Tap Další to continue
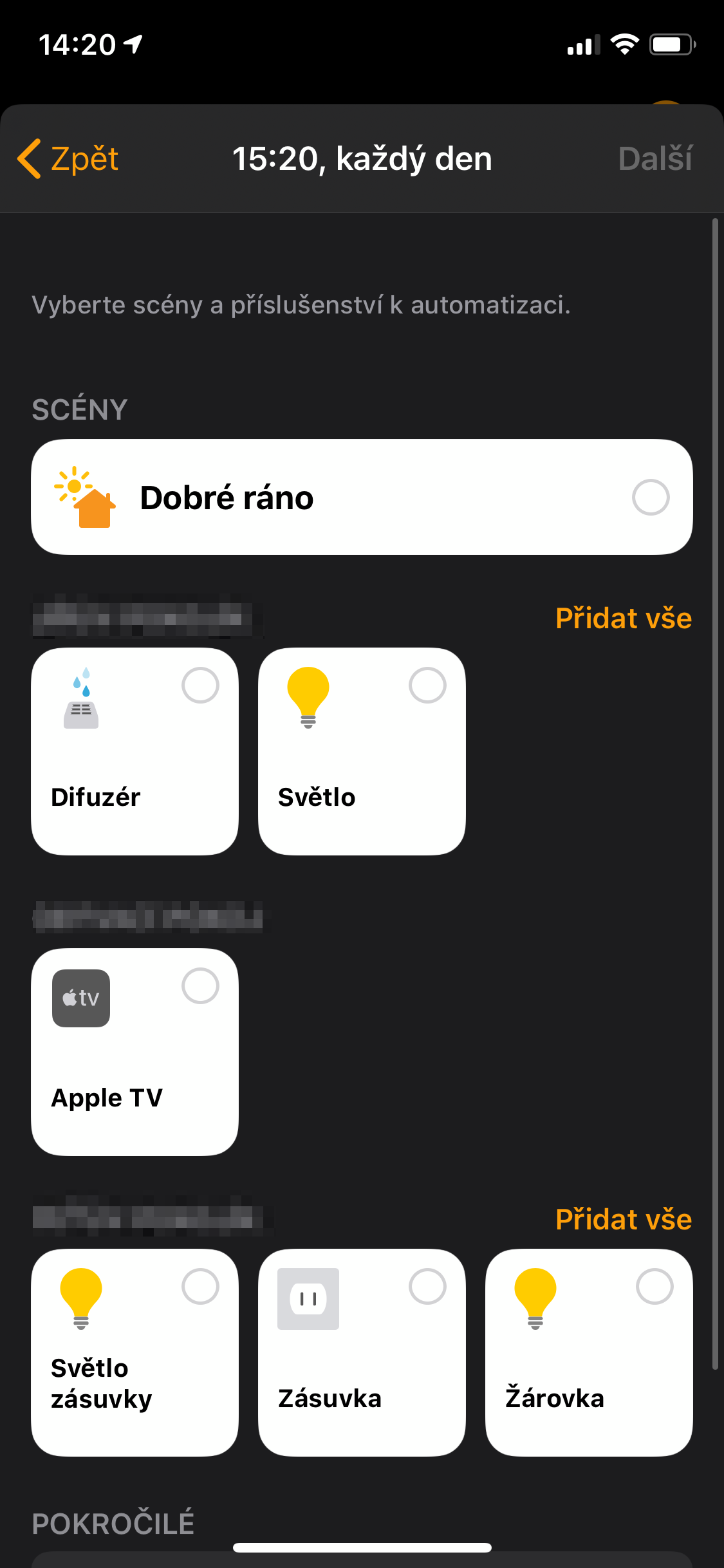Screen dimensions: 724x1568 [654, 158]
